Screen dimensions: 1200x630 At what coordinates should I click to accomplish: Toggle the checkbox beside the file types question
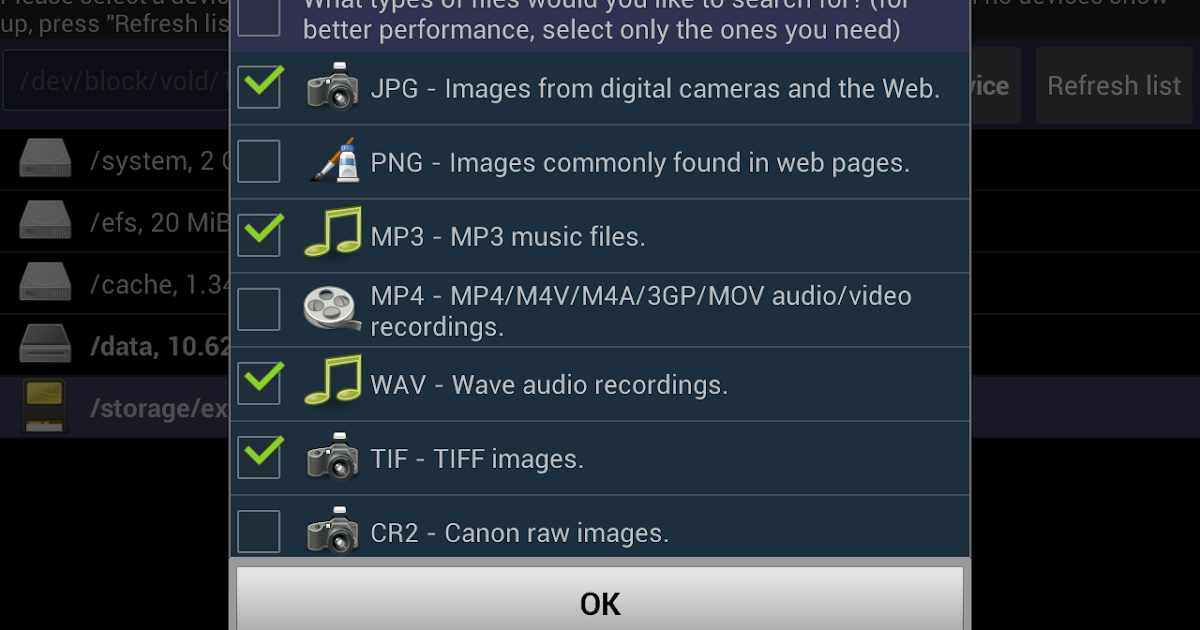pyautogui.click(x=259, y=17)
